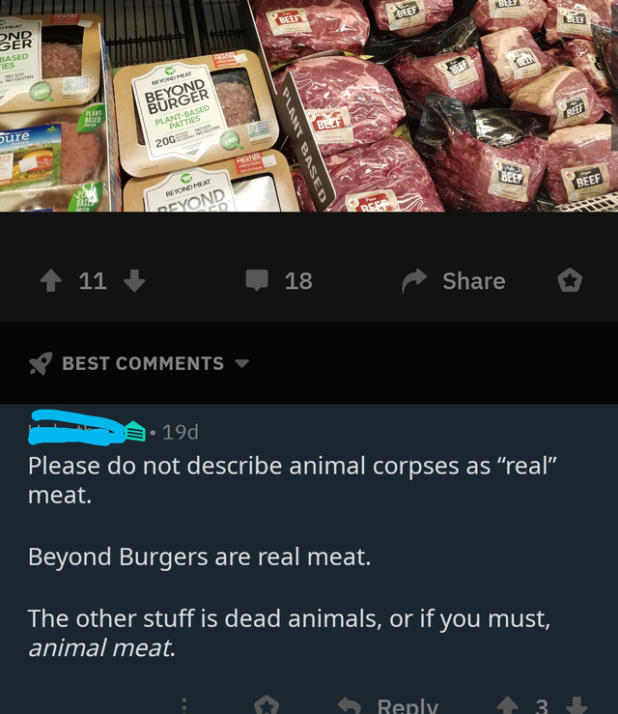The height and width of the screenshot is (714, 618).
Task: Upvote the post with 11 points
Action: [x=51, y=281]
